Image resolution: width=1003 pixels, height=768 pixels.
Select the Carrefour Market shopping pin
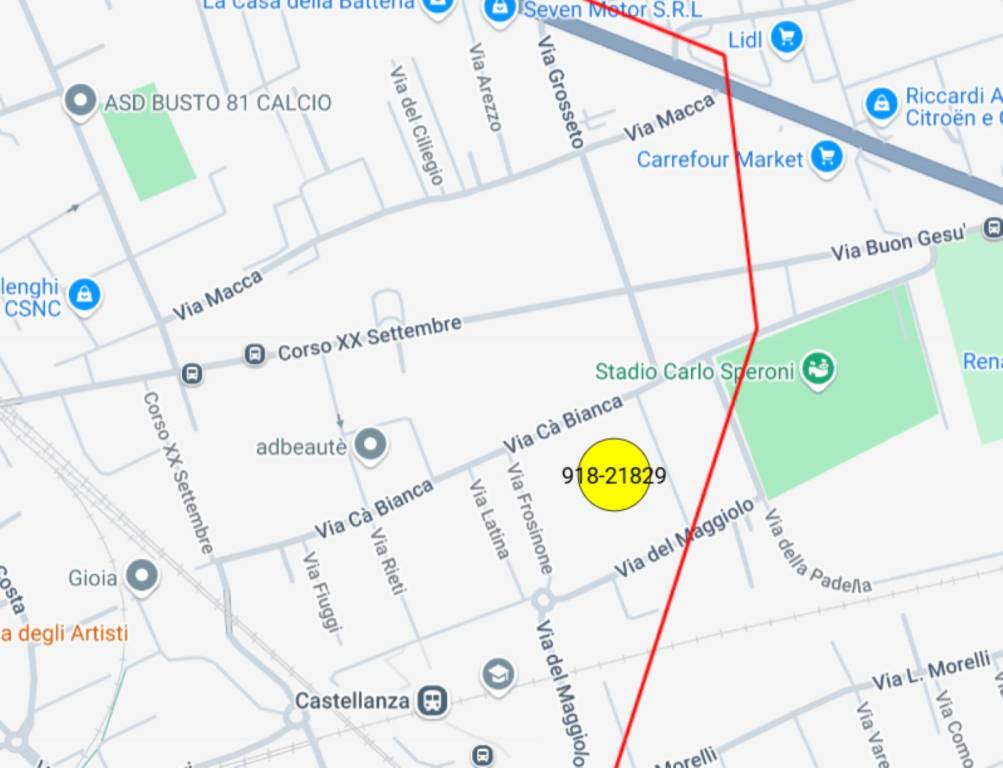(826, 157)
